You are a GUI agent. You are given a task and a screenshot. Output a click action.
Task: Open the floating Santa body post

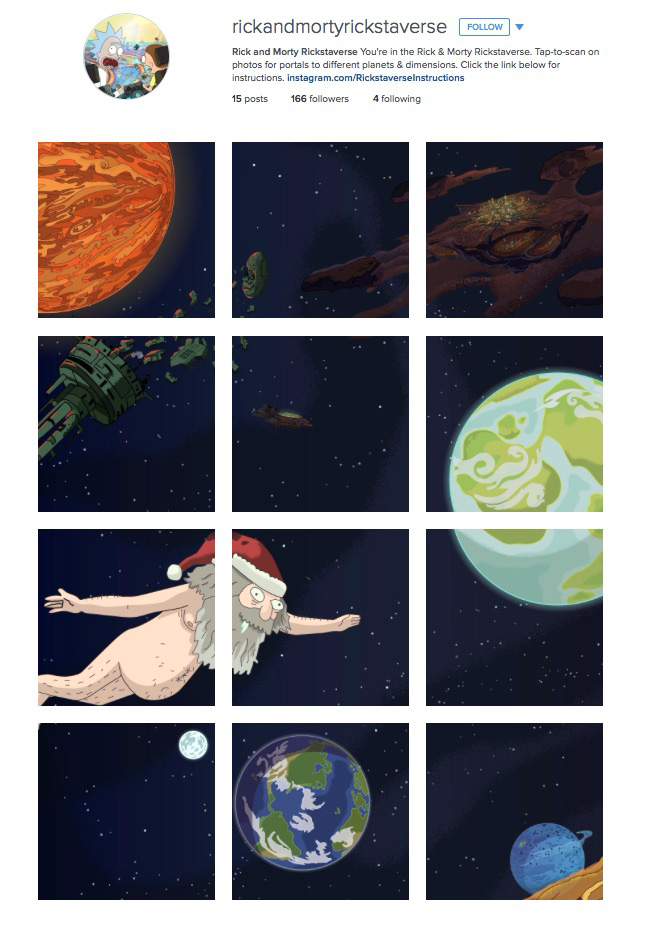(x=126, y=617)
